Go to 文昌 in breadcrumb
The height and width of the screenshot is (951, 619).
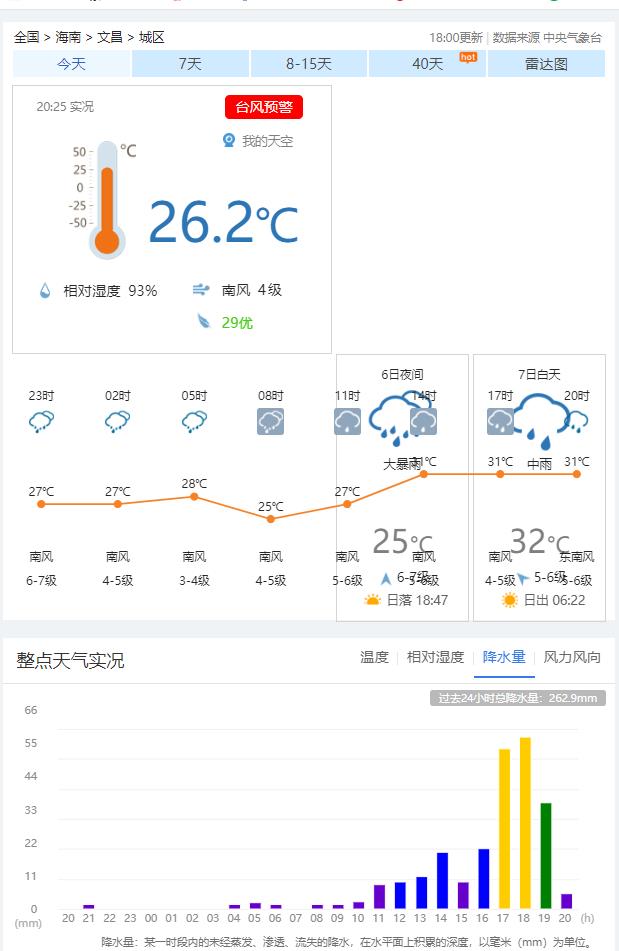pos(110,37)
